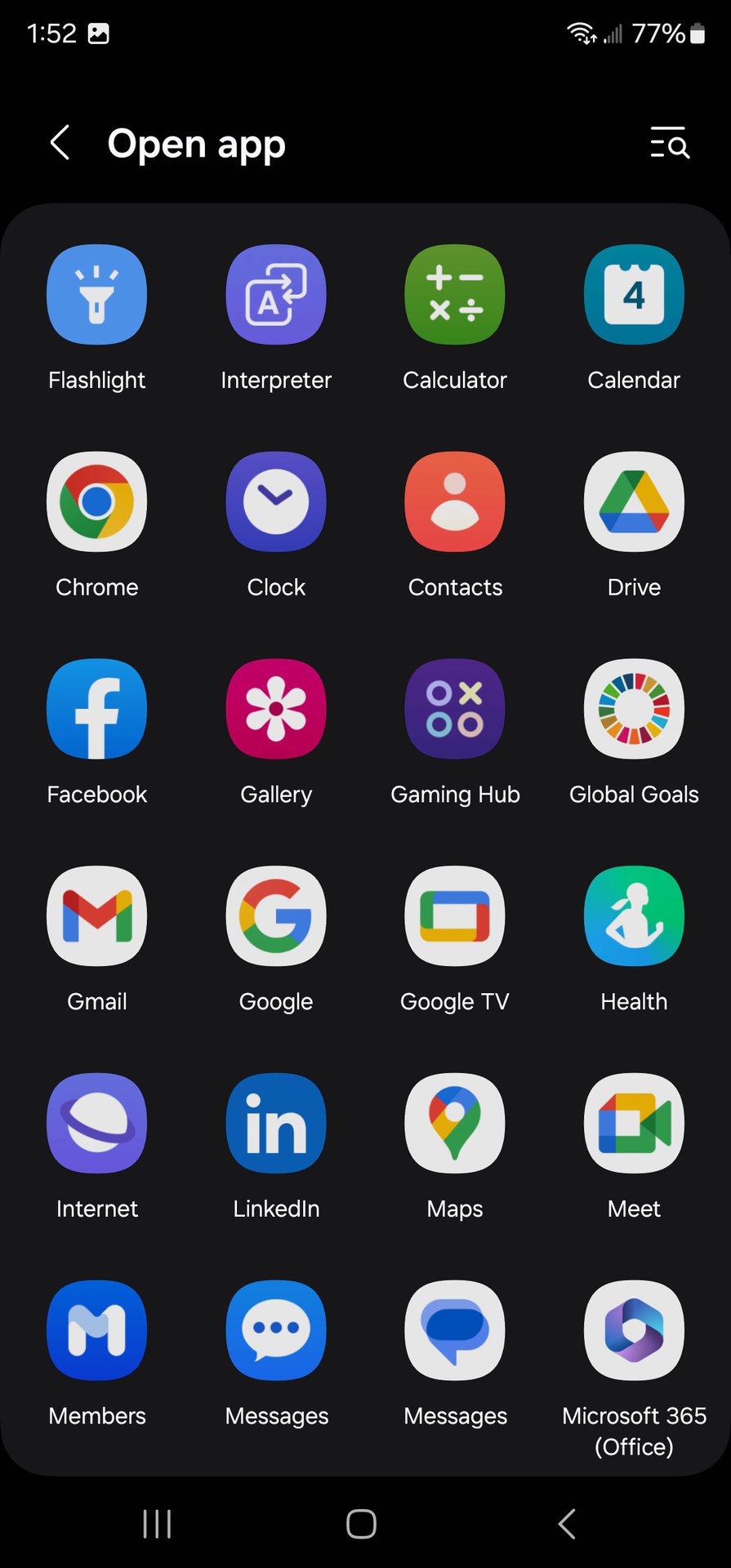Pick the Calendar app
731x1568 pixels.
[634, 295]
